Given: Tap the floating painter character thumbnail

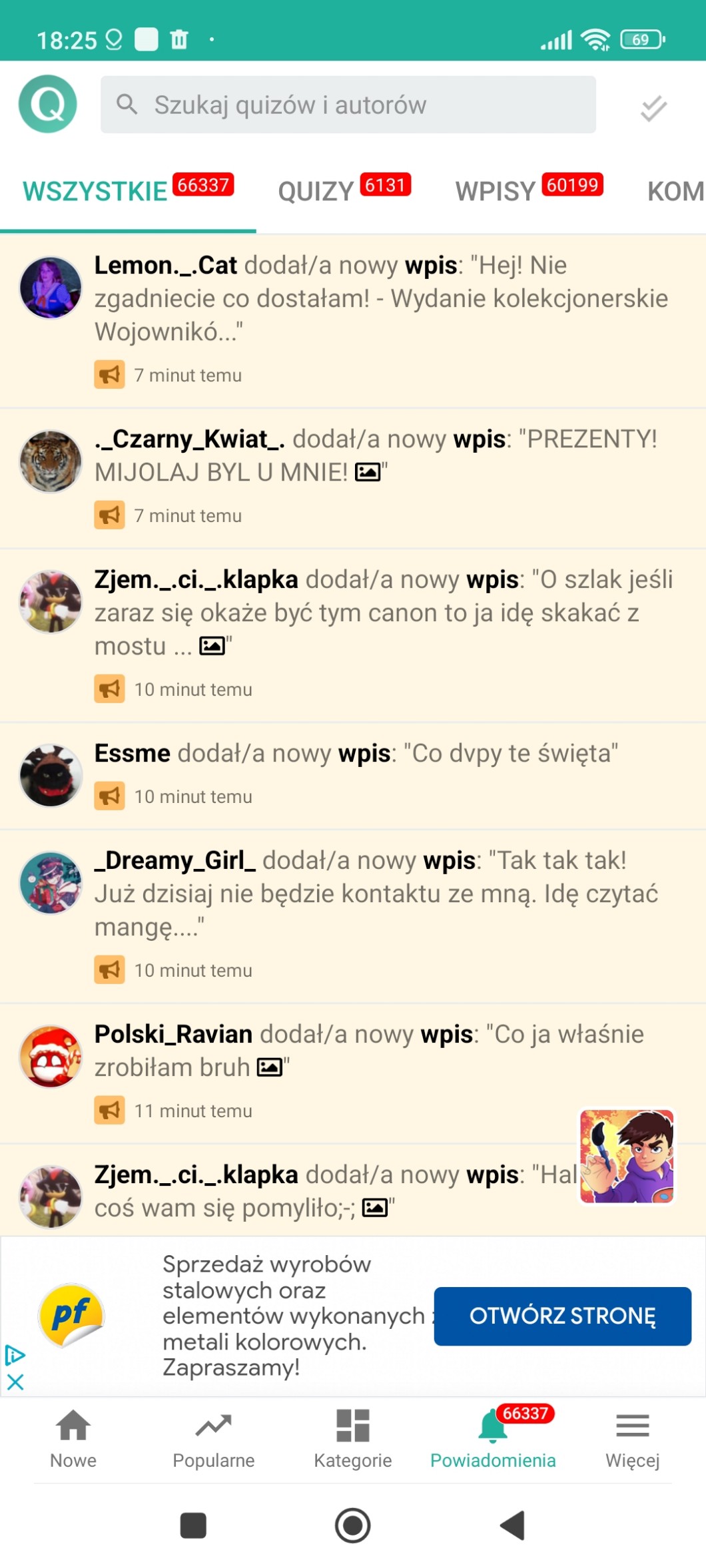Looking at the screenshot, I should pyautogui.click(x=627, y=1156).
